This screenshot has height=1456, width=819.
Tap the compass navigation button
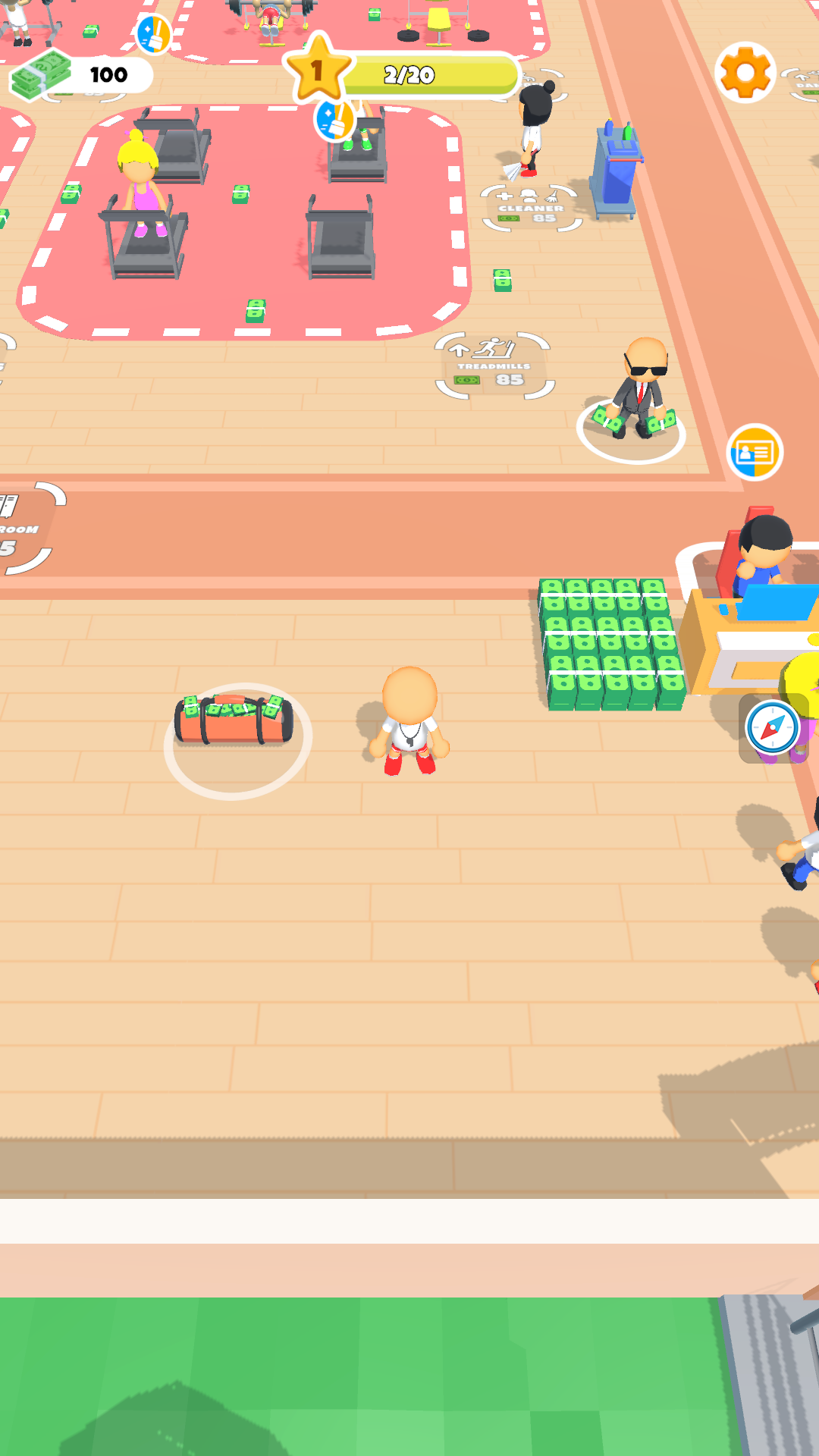(x=773, y=728)
